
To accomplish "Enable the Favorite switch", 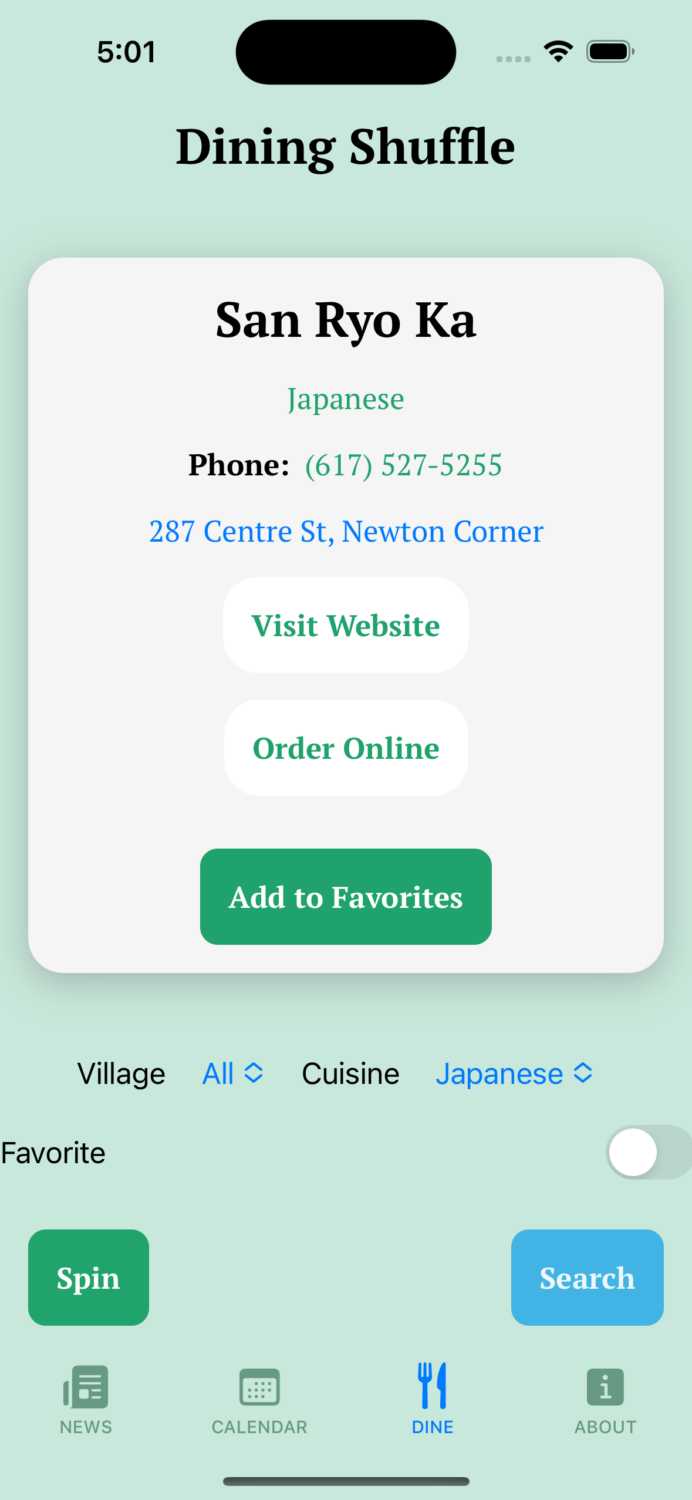I will coord(646,1153).
